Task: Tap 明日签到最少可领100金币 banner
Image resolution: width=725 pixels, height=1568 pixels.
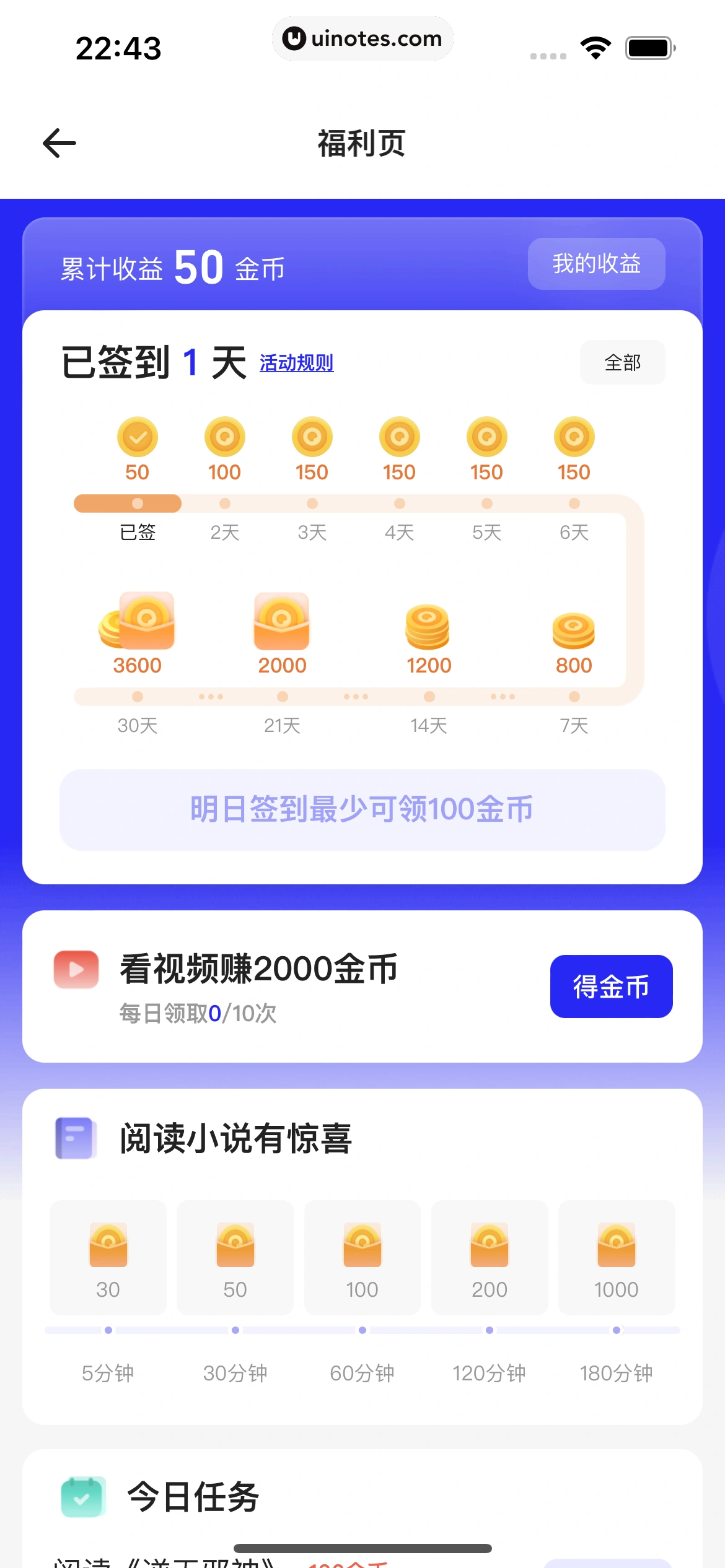Action: pos(362,809)
